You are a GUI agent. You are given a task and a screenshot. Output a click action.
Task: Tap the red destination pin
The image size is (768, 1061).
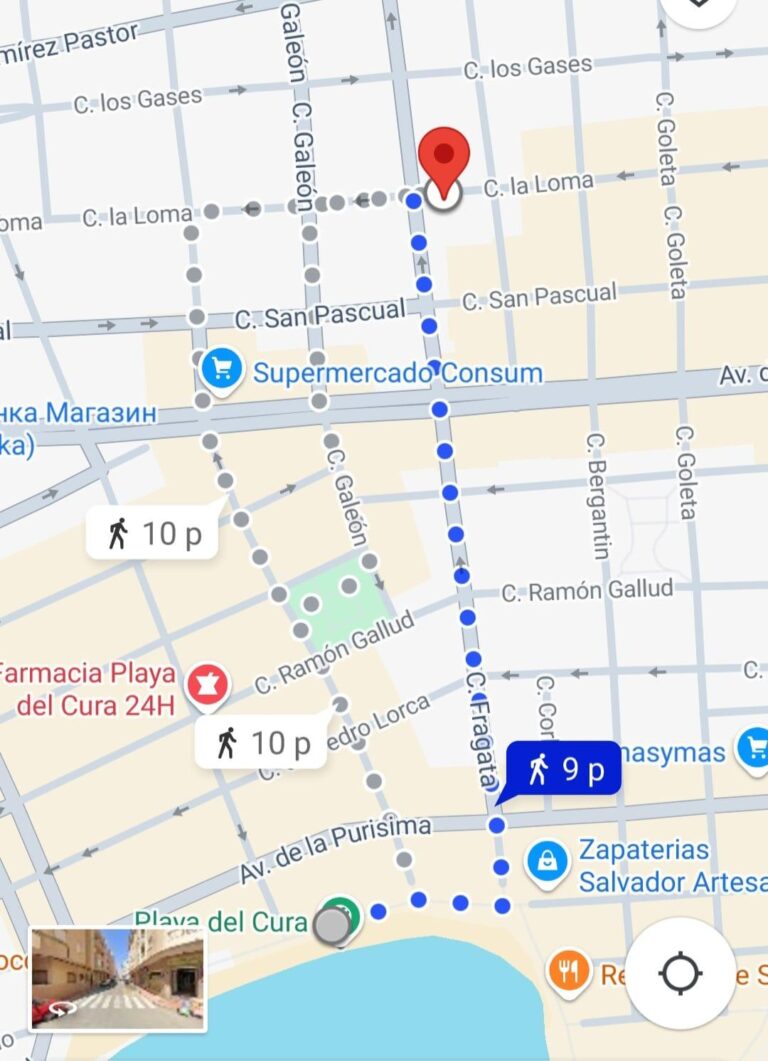pyautogui.click(x=443, y=160)
